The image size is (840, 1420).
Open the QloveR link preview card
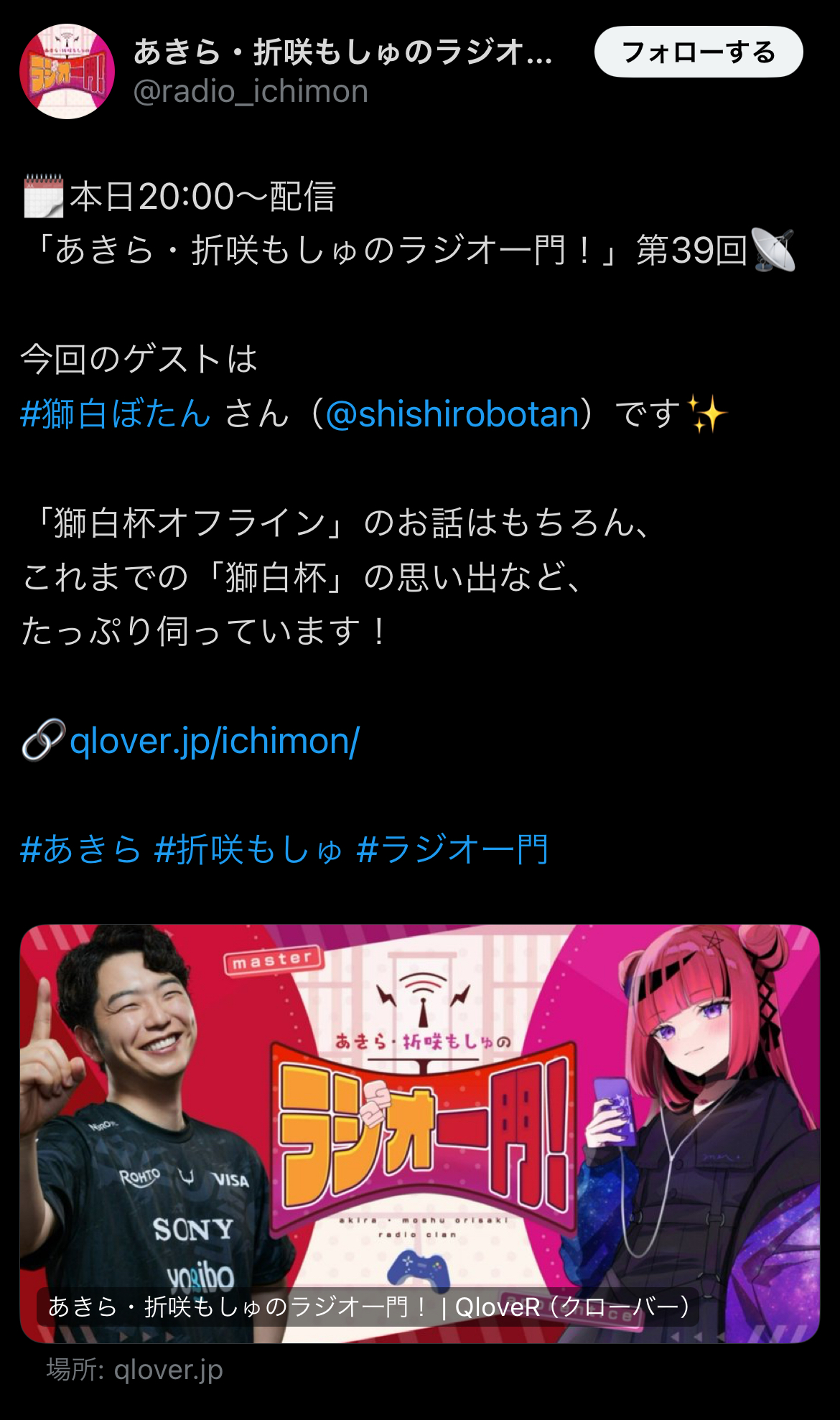(x=419, y=1133)
